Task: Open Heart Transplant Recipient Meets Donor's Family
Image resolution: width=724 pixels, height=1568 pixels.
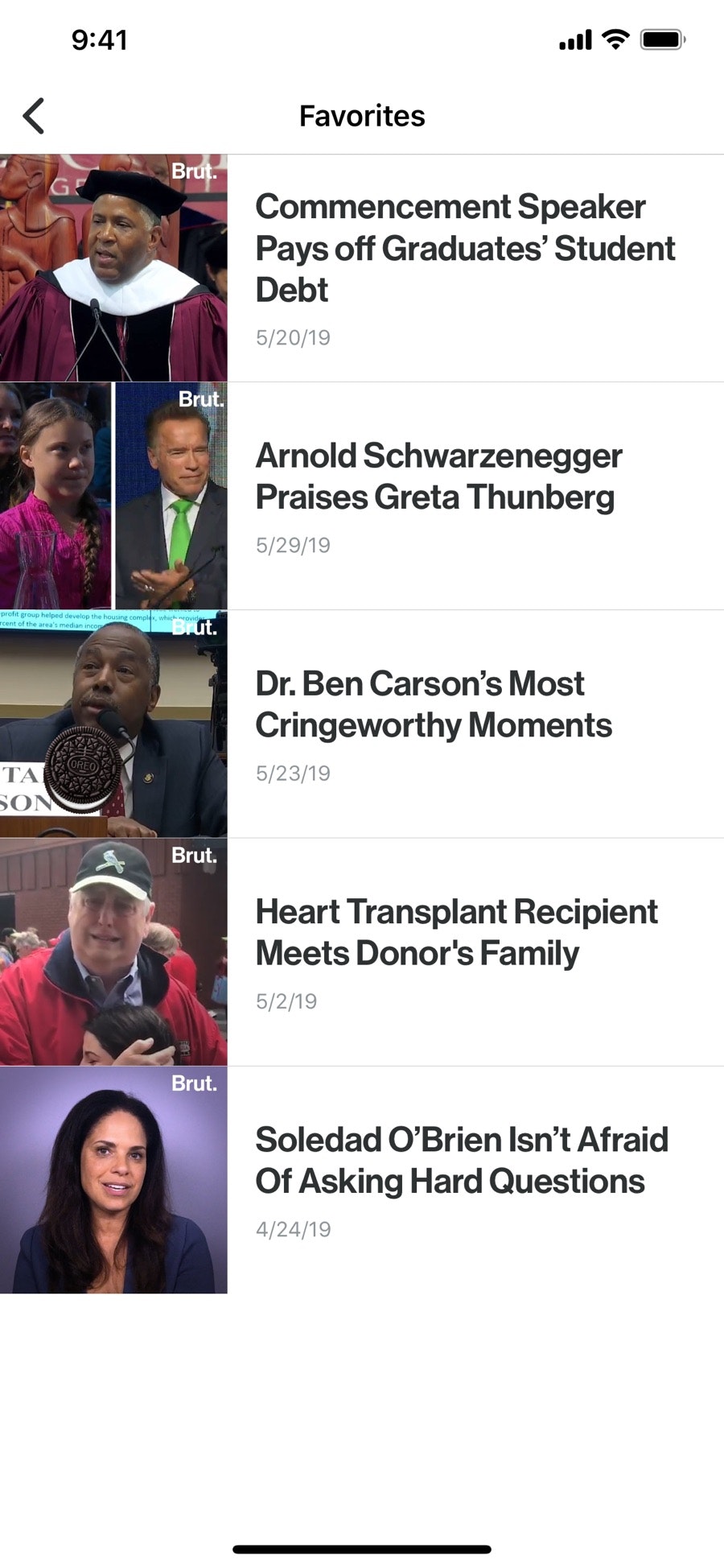Action: coord(456,932)
